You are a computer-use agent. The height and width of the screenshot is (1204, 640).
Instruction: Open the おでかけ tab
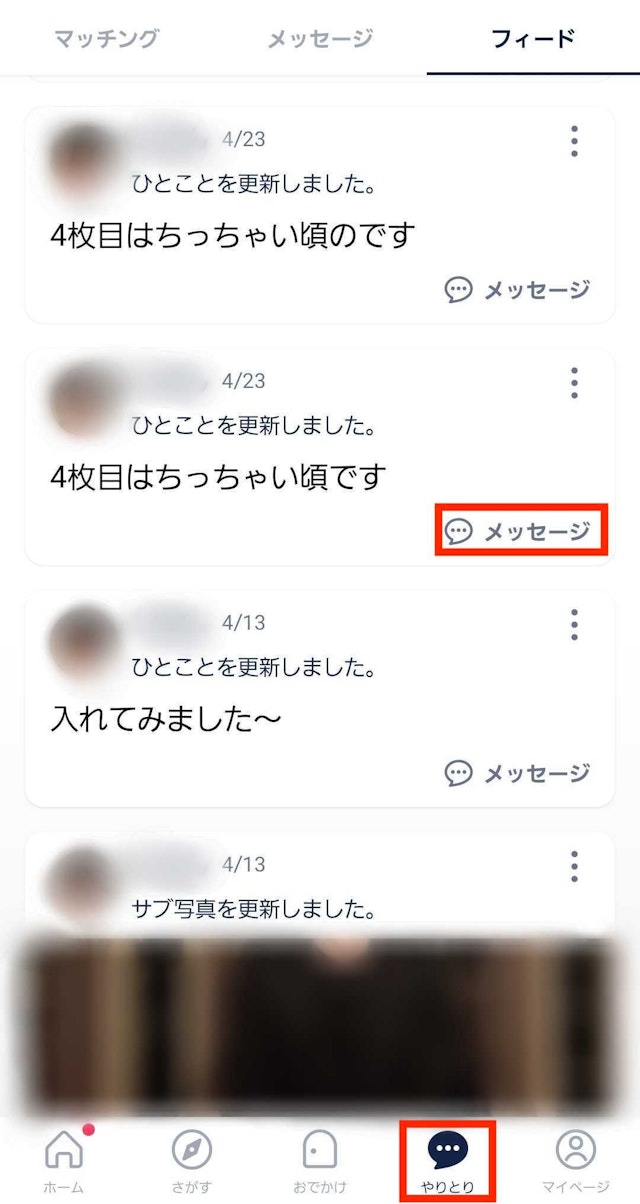click(320, 1162)
